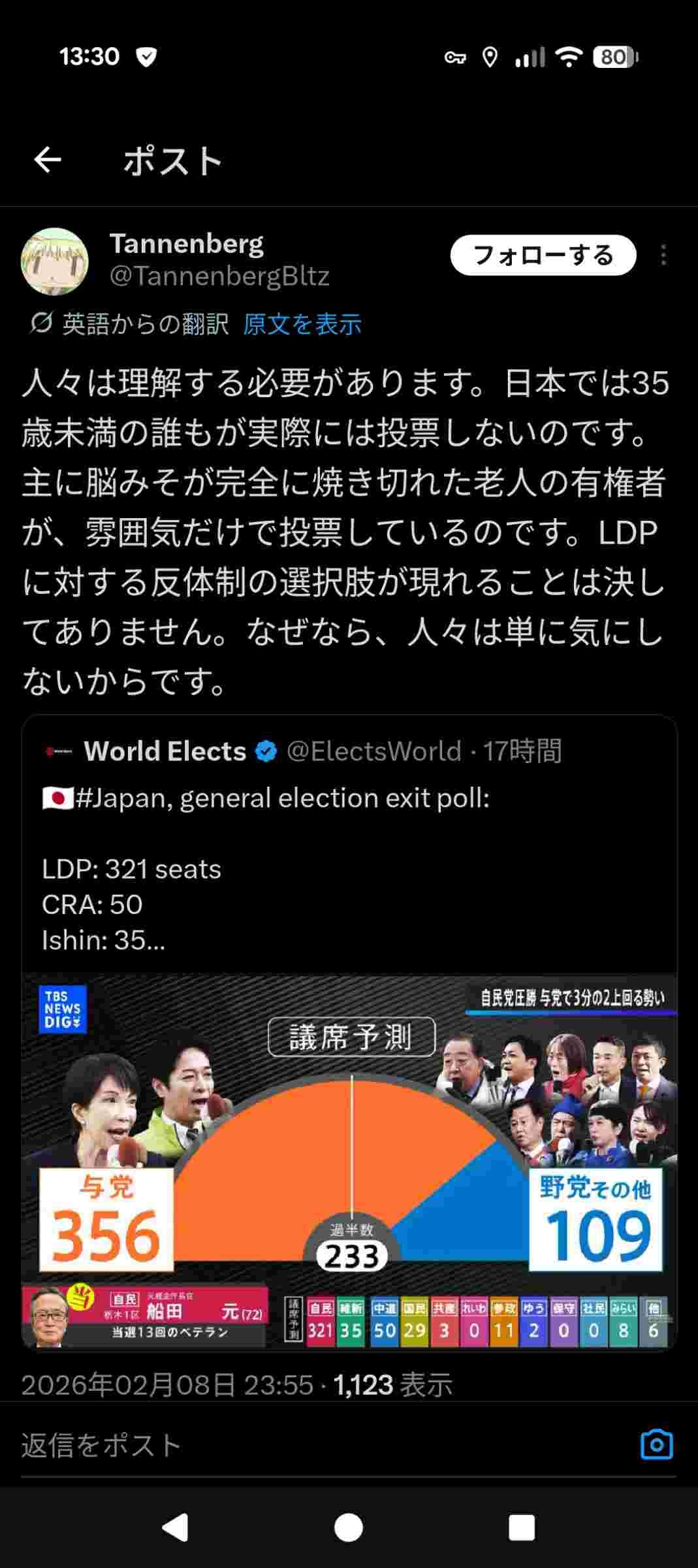Screen dimensions: 698x1568
Task: Tap the system home button
Action: [x=349, y=1527]
